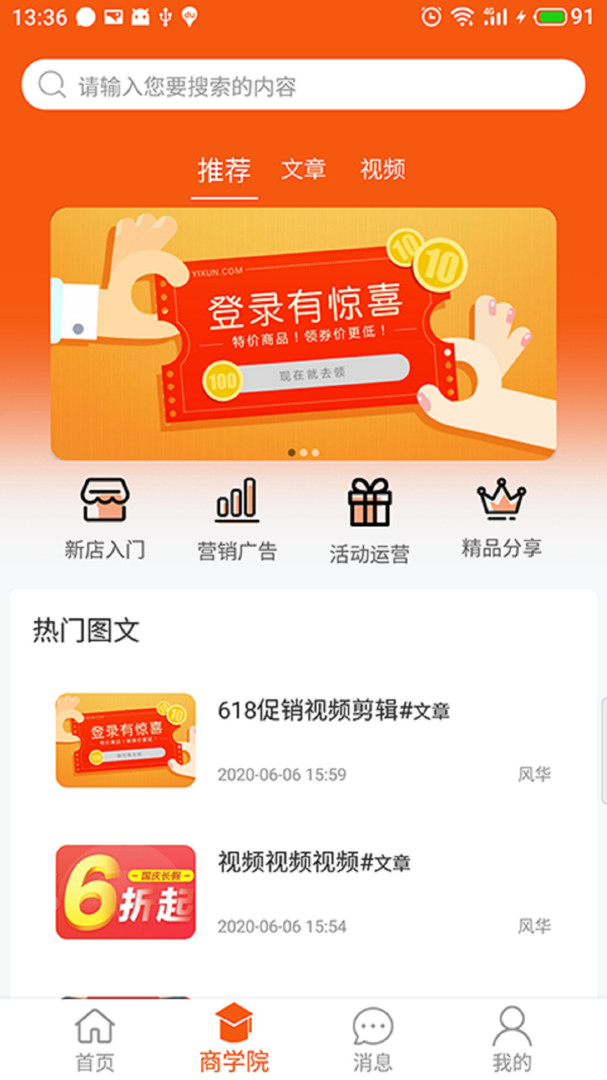Select the 商学院 bottom tab
The width and height of the screenshot is (607, 1080).
(234, 1040)
